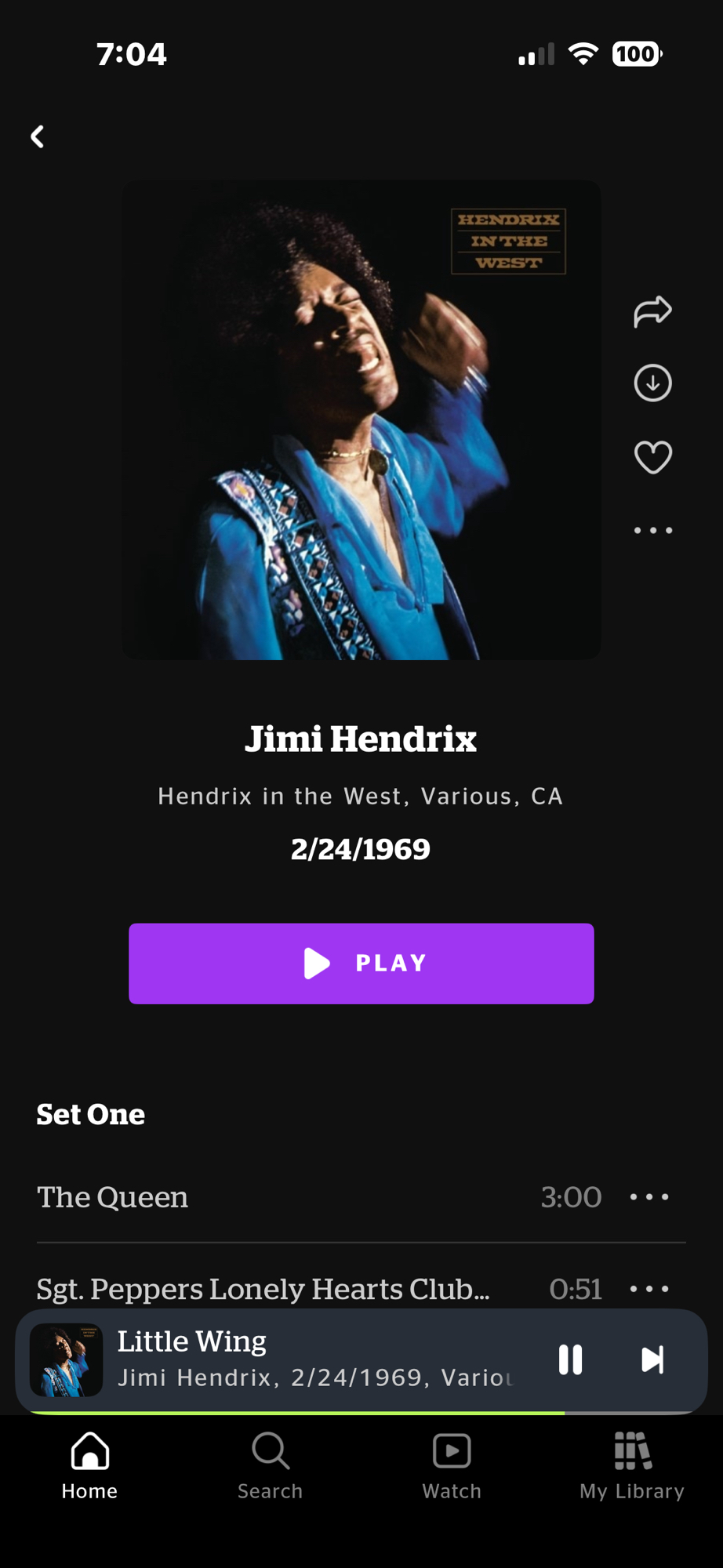Switch to the Search tab
723x1568 pixels.
click(x=270, y=1466)
